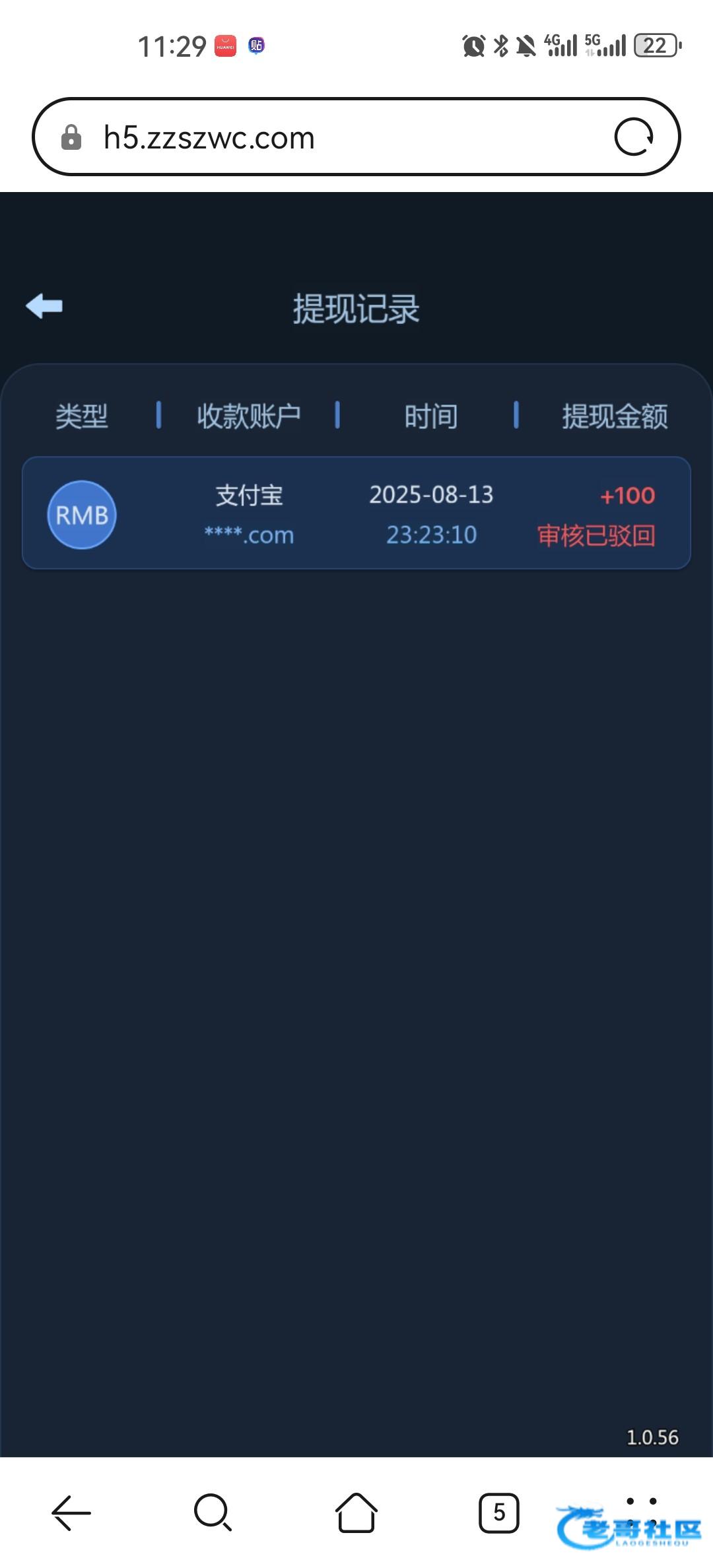The image size is (713, 1568).
Task: Open the browser's four-dot menu
Action: [x=642, y=1513]
